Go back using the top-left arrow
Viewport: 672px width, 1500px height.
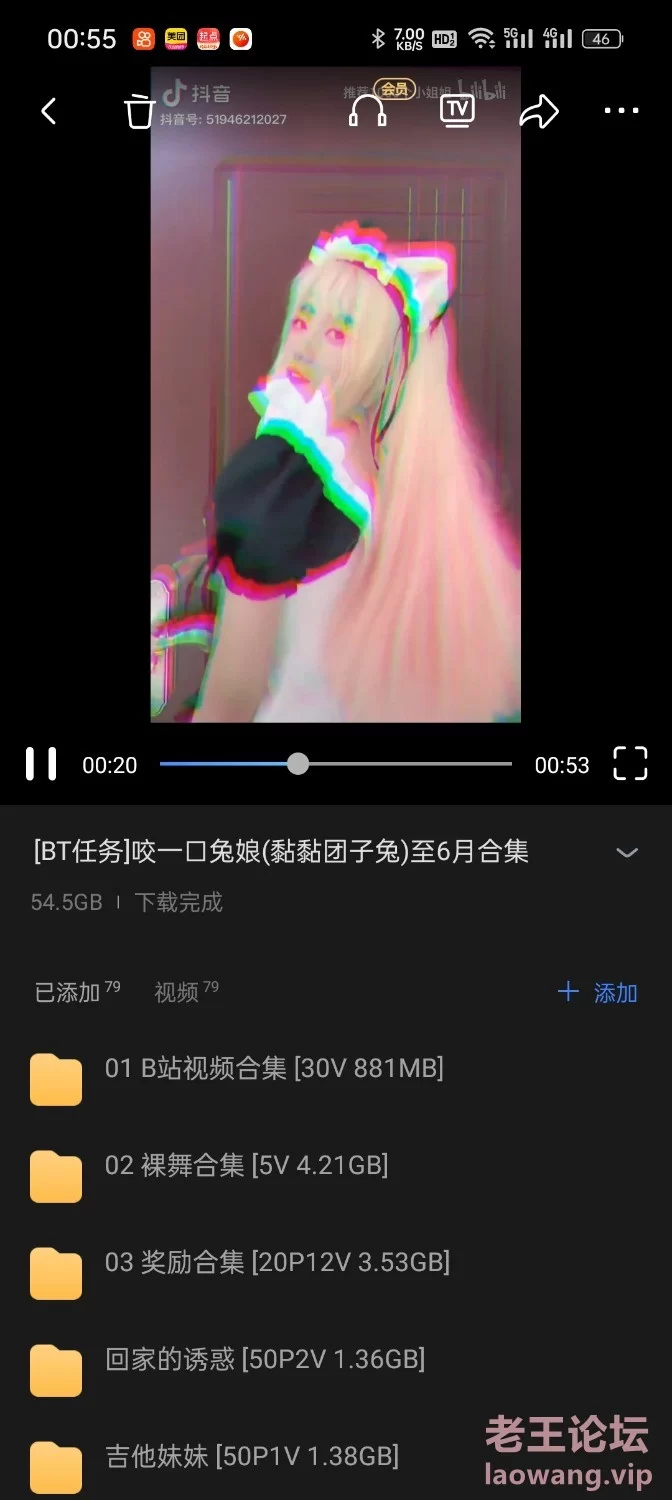pos(49,111)
